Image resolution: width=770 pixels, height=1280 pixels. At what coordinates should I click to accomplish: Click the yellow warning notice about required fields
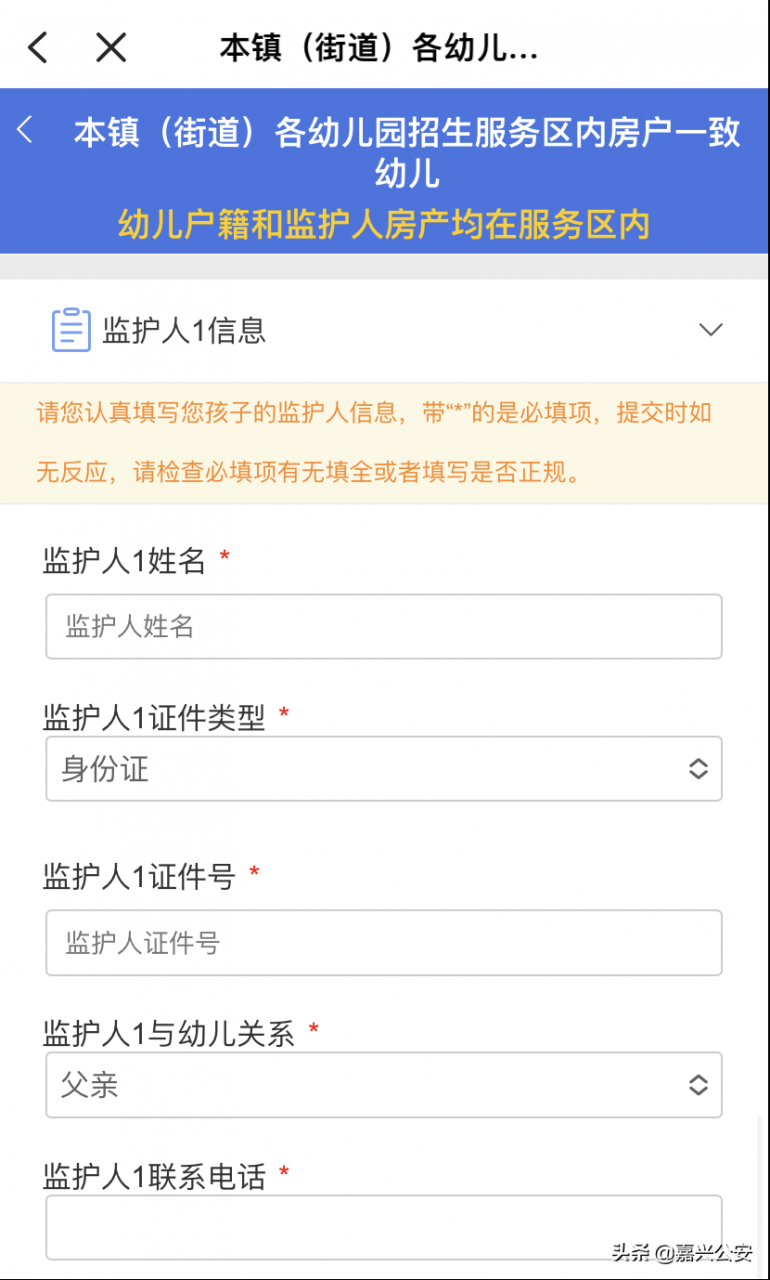click(384, 441)
